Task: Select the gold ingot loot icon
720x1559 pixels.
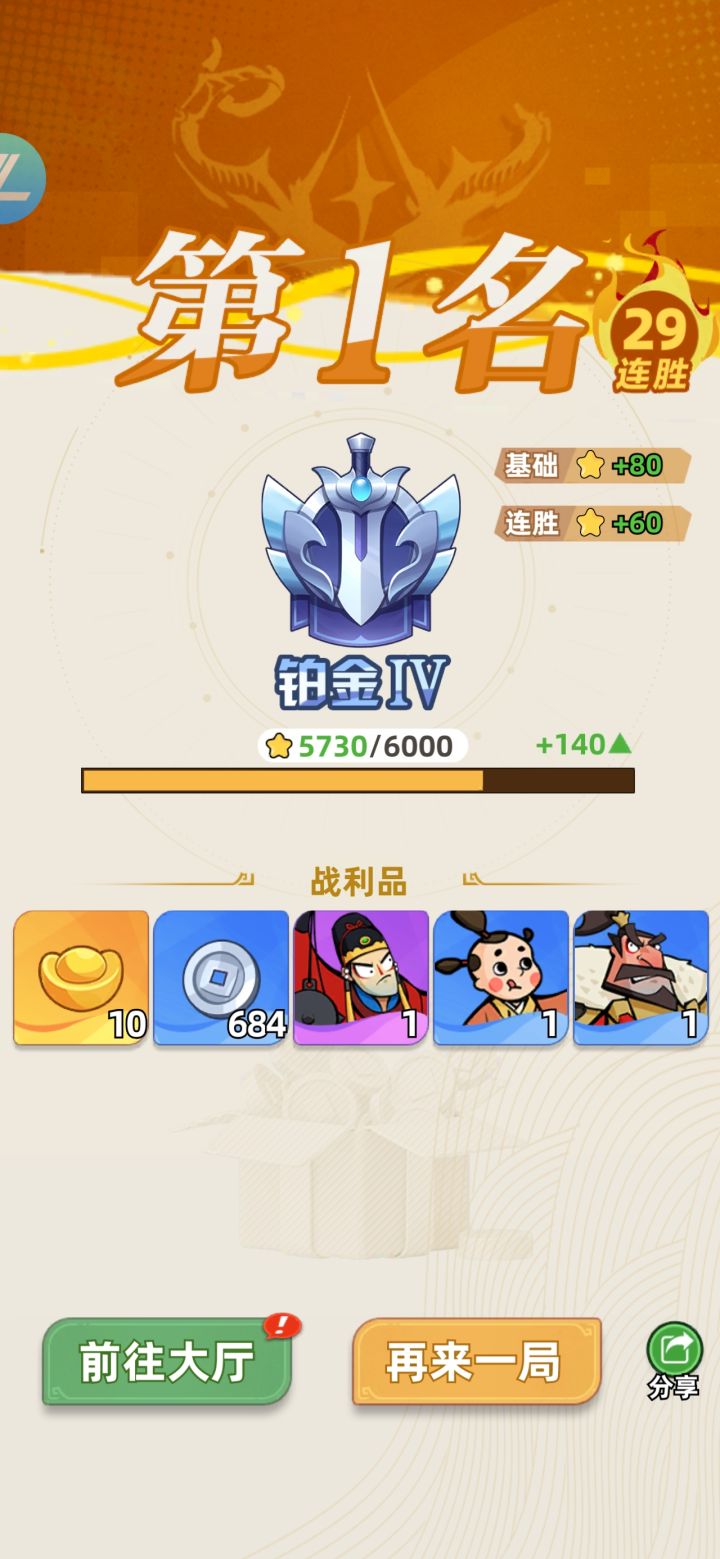Action: [x=78, y=975]
